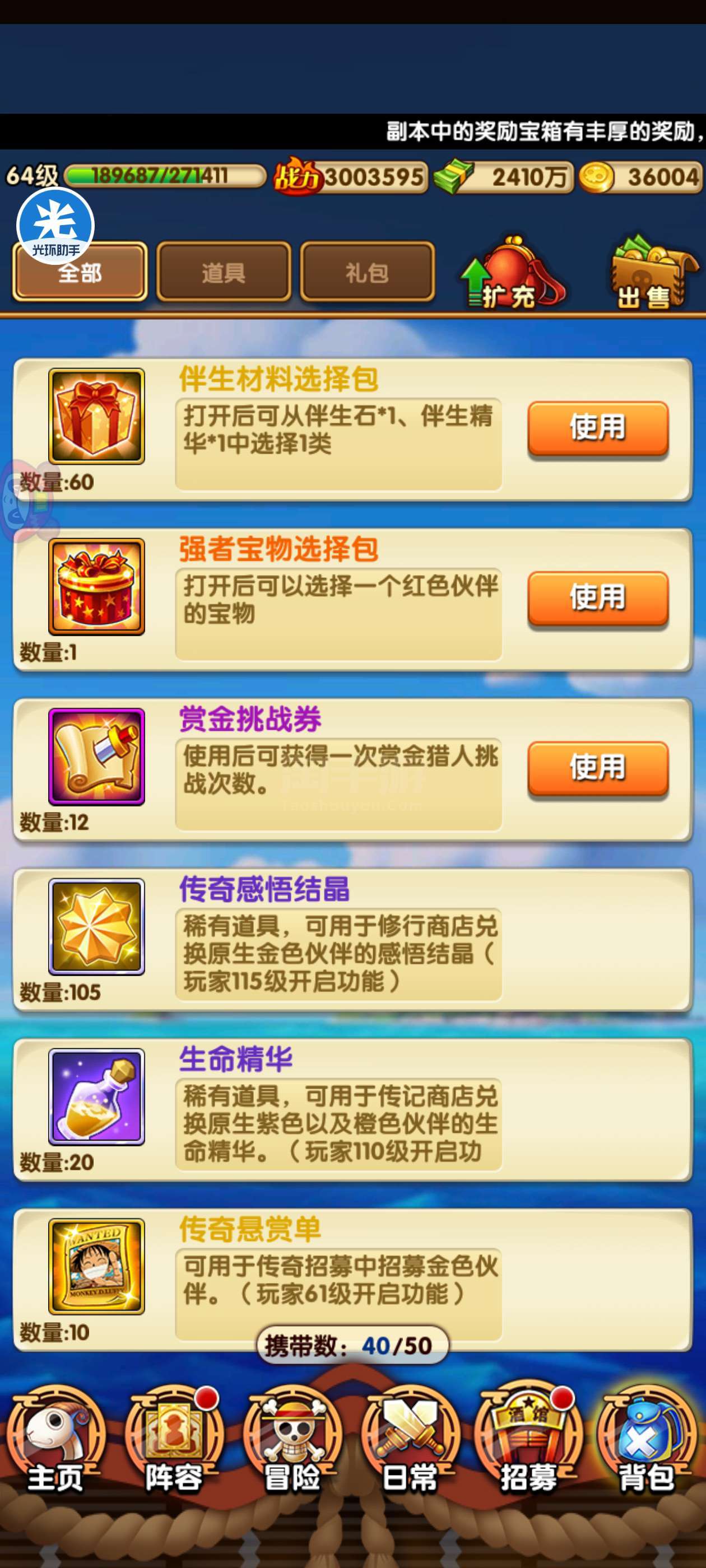Switch to the 道具 tab
The width and height of the screenshot is (706, 1568).
(x=224, y=272)
